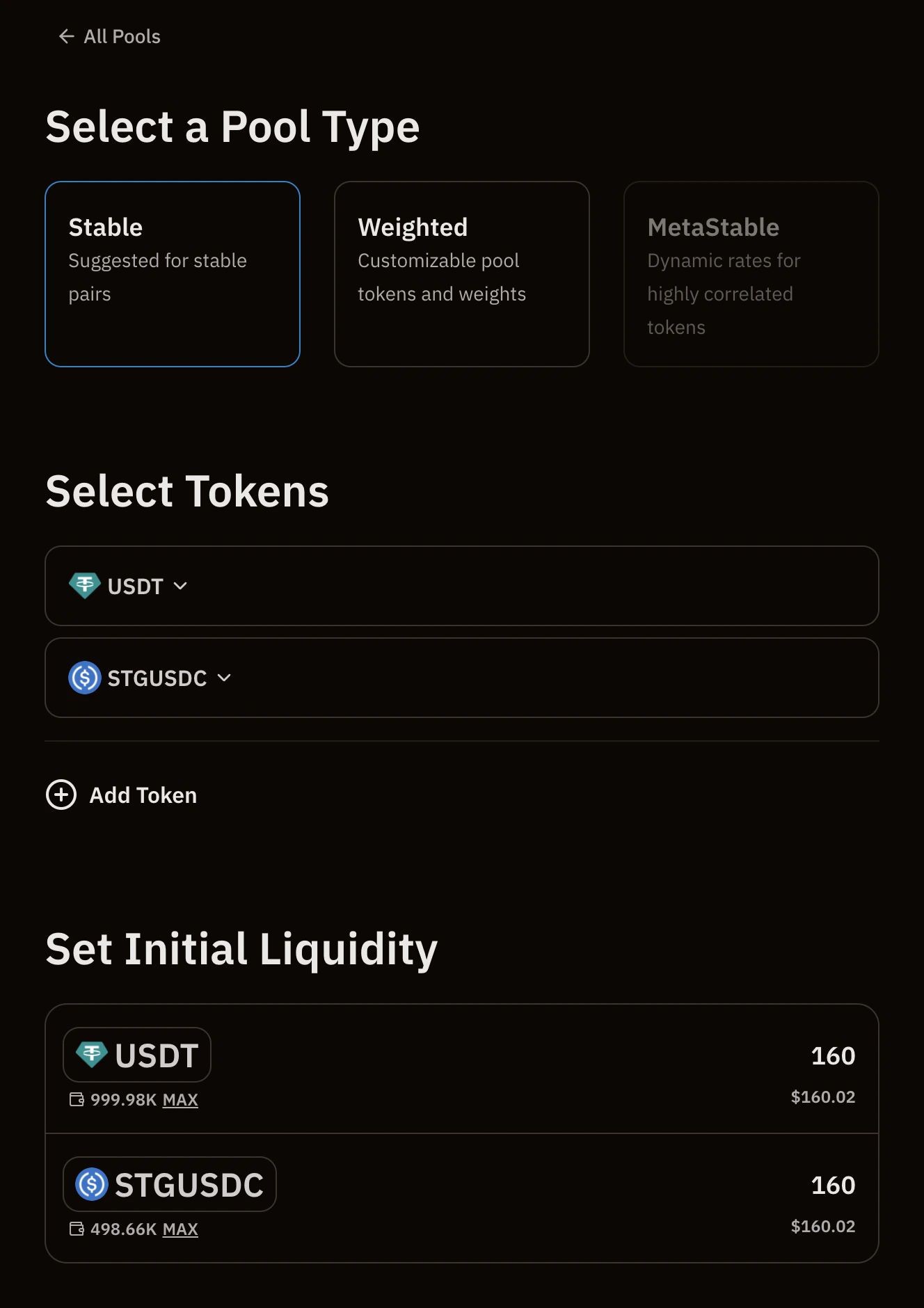Screen dimensions: 924x1308
Task: Navigate back via All Pools
Action: pyautogui.click(x=122, y=35)
